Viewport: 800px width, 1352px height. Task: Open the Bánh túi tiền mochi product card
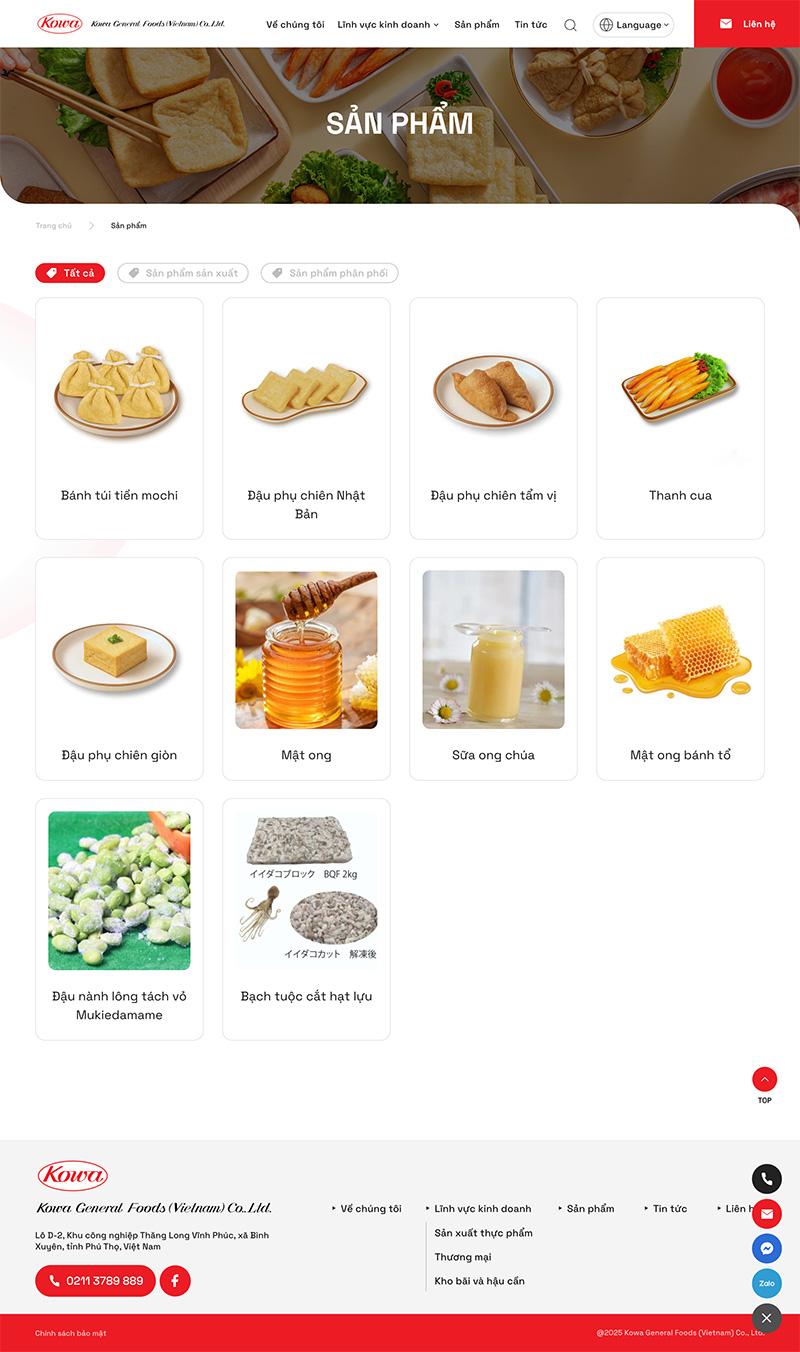[119, 418]
